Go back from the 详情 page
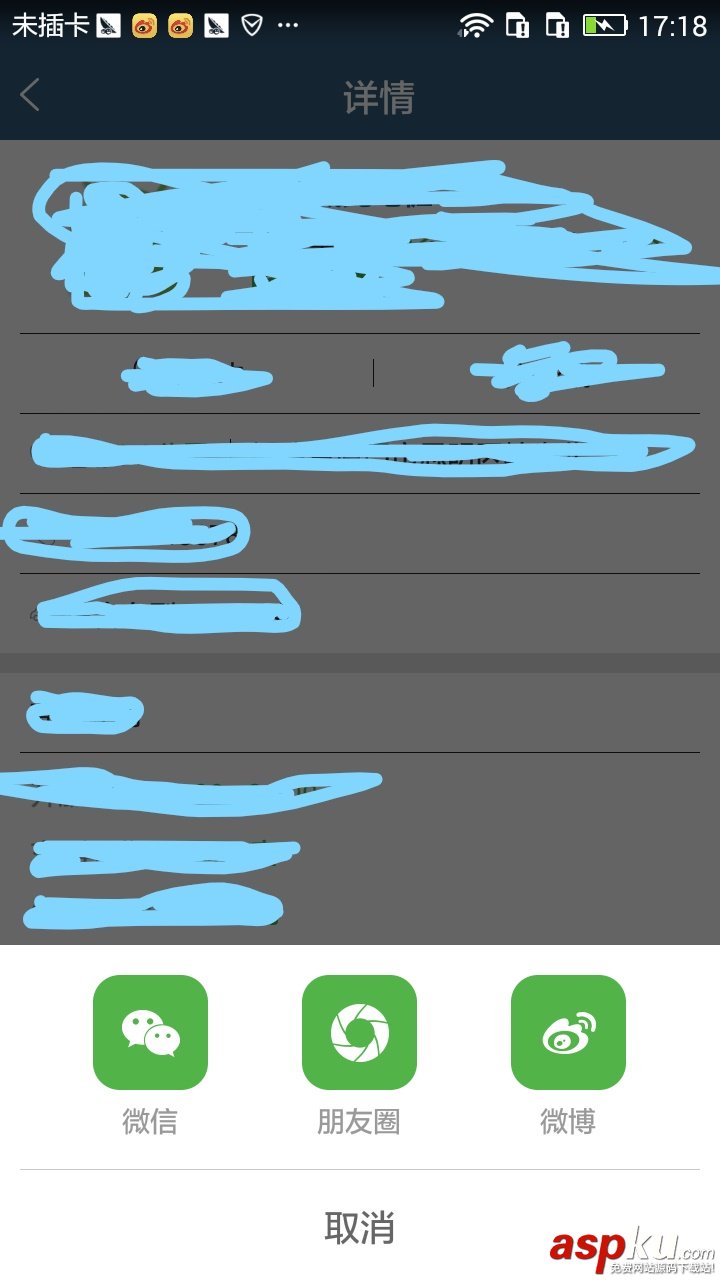This screenshot has height=1280, width=720. [30, 96]
